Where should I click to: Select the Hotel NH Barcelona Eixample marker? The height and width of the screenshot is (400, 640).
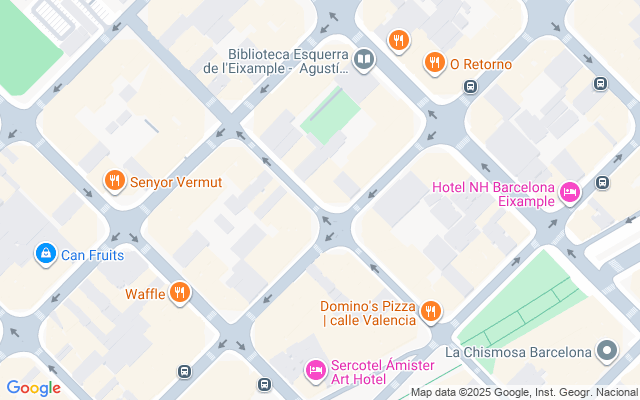pyautogui.click(x=570, y=193)
